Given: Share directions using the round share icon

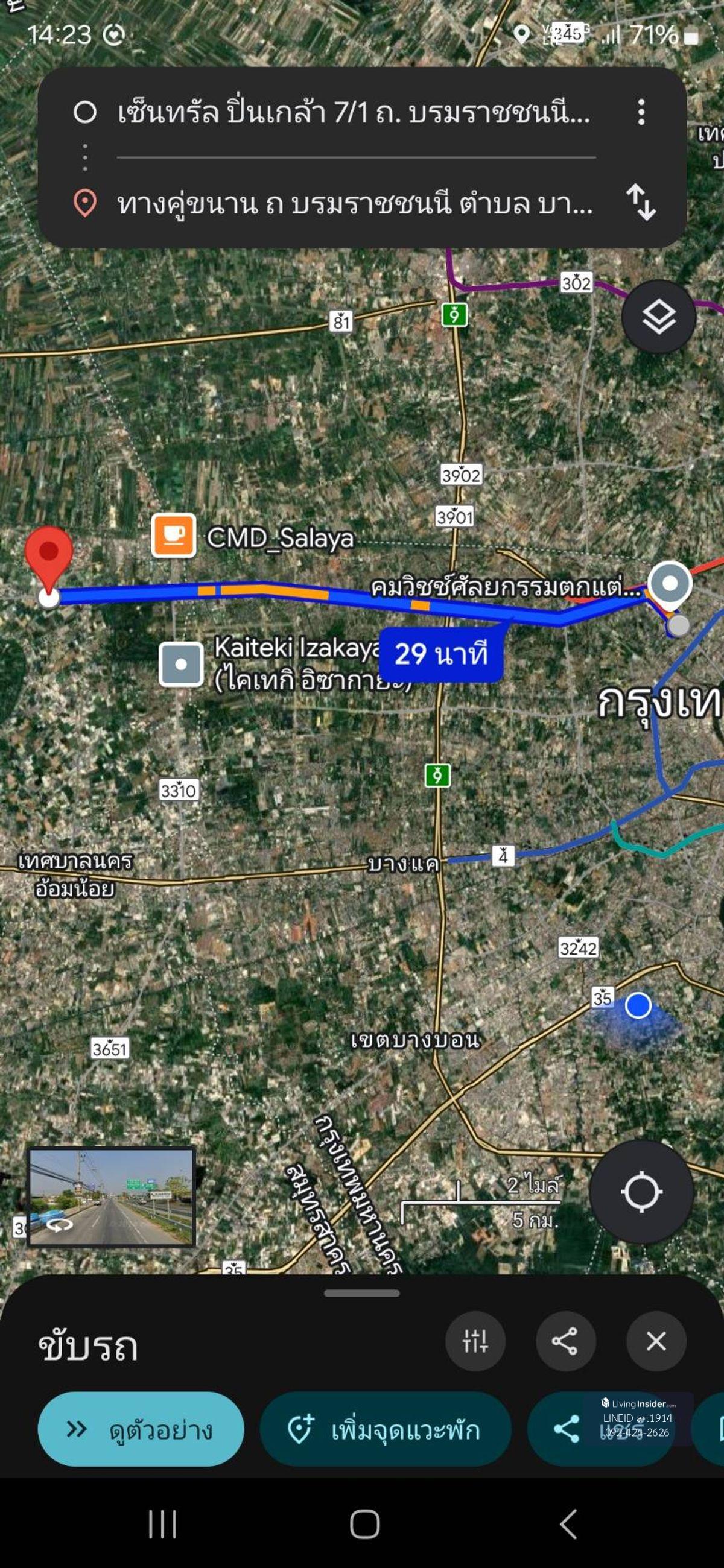Looking at the screenshot, I should click(x=565, y=1341).
